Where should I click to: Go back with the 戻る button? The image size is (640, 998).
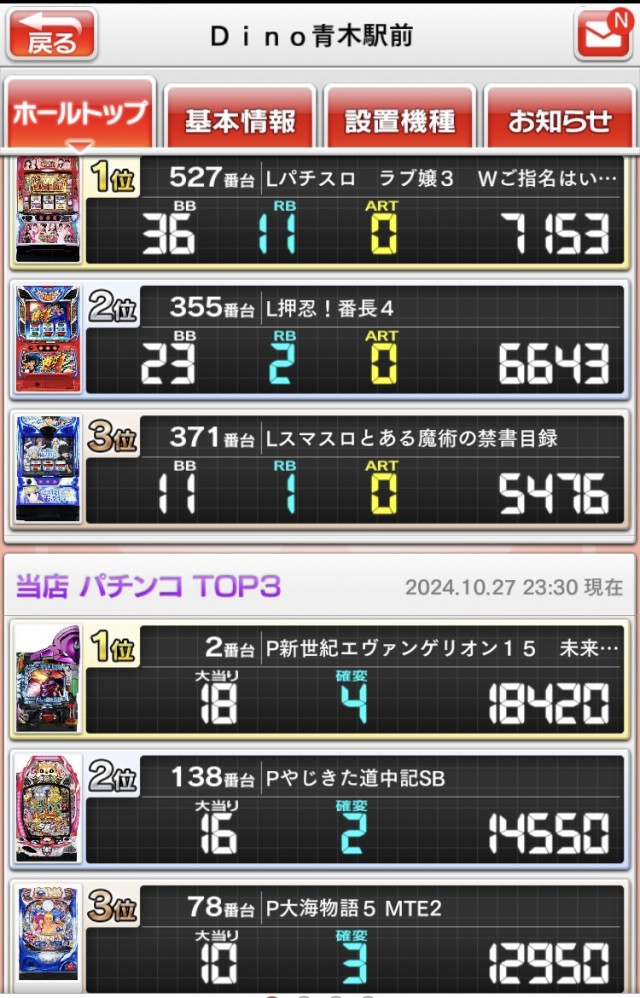coord(52,35)
